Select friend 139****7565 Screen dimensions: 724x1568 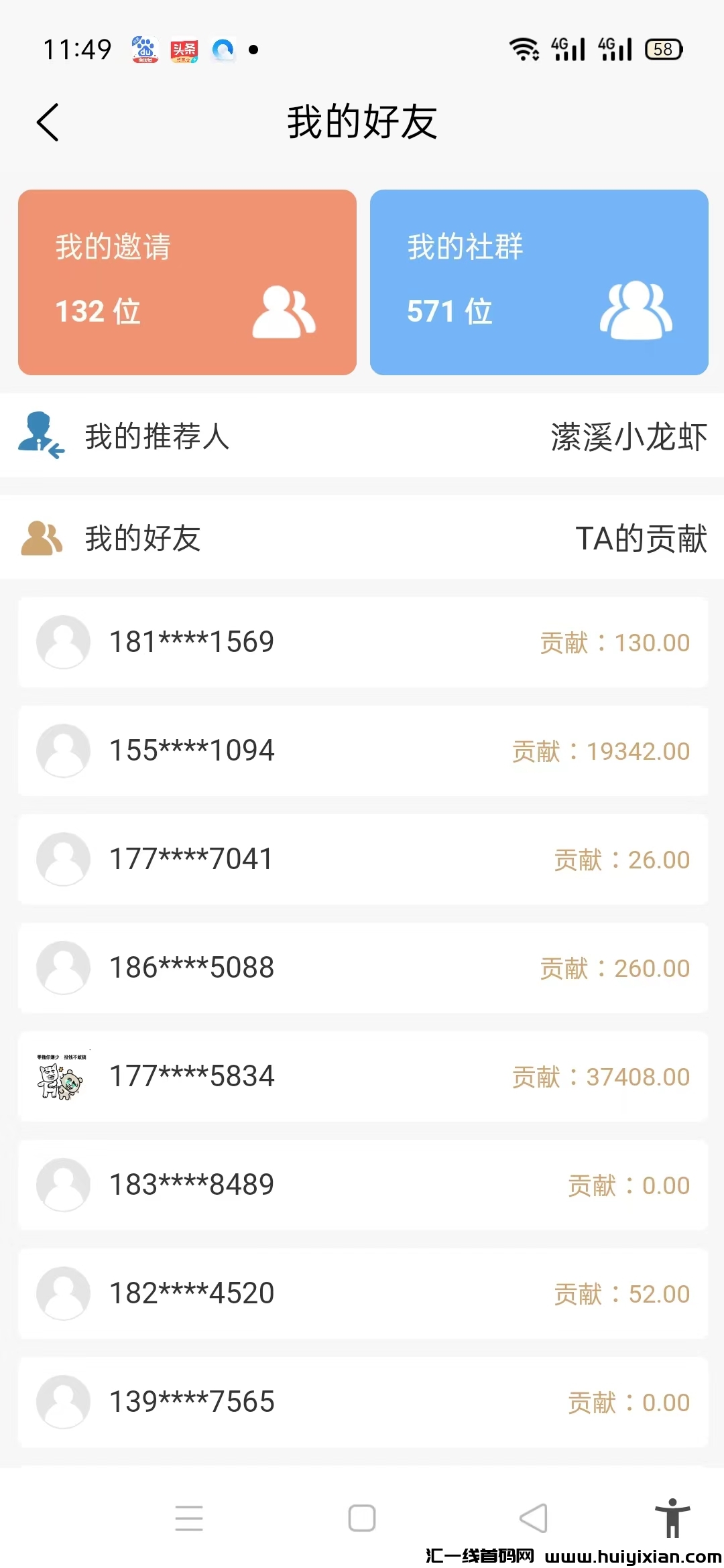[x=363, y=1402]
